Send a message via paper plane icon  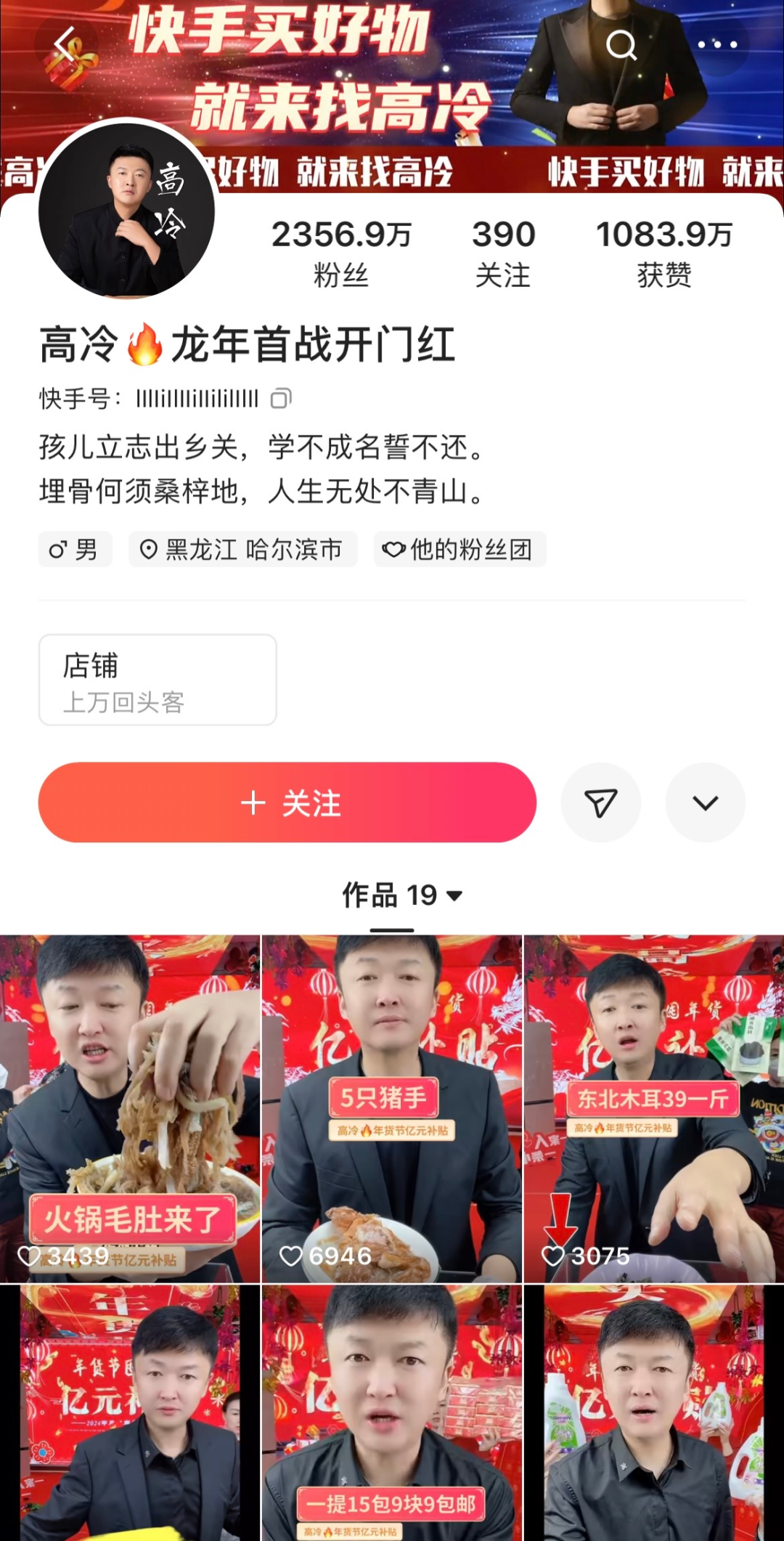600,802
